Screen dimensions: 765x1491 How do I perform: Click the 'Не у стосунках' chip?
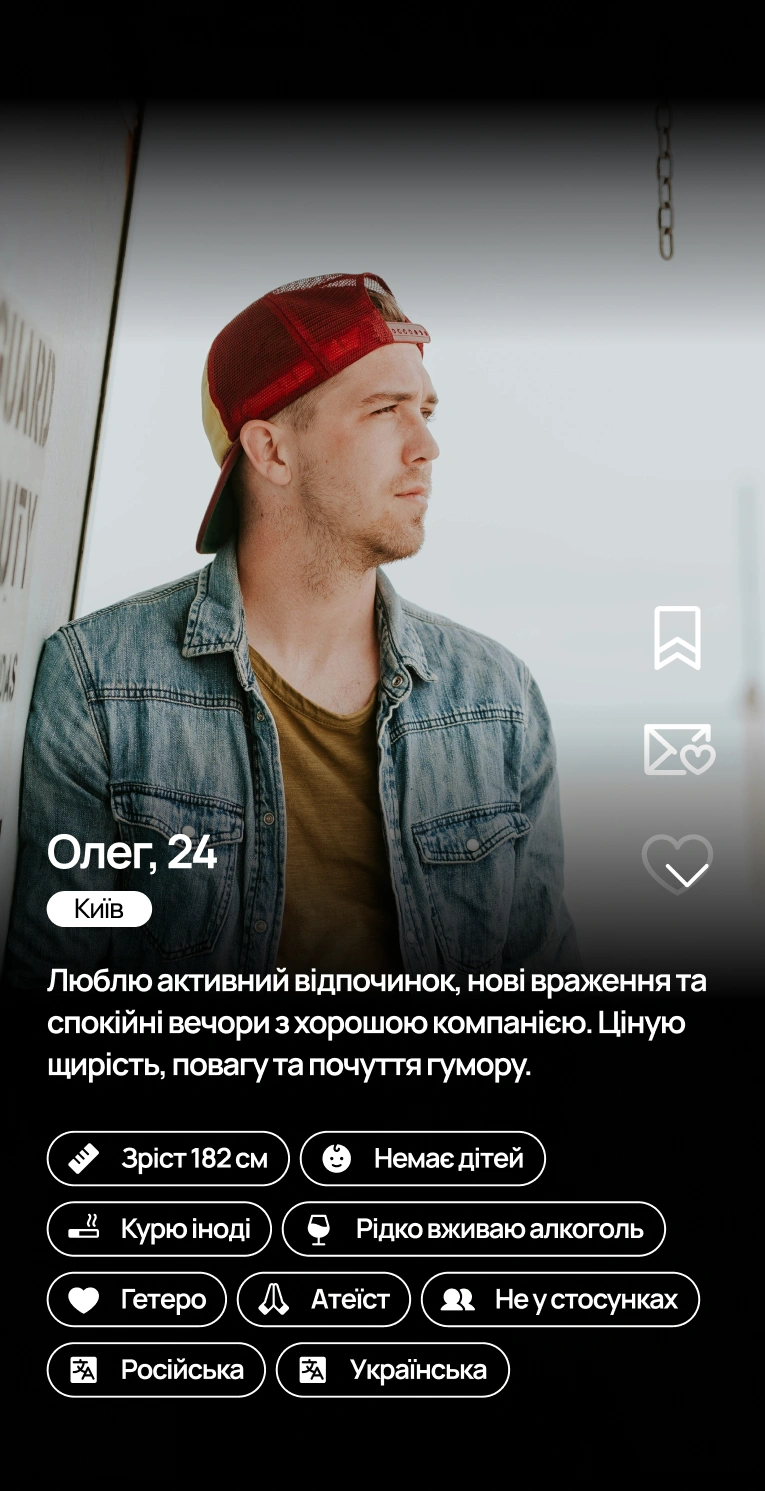[560, 1299]
